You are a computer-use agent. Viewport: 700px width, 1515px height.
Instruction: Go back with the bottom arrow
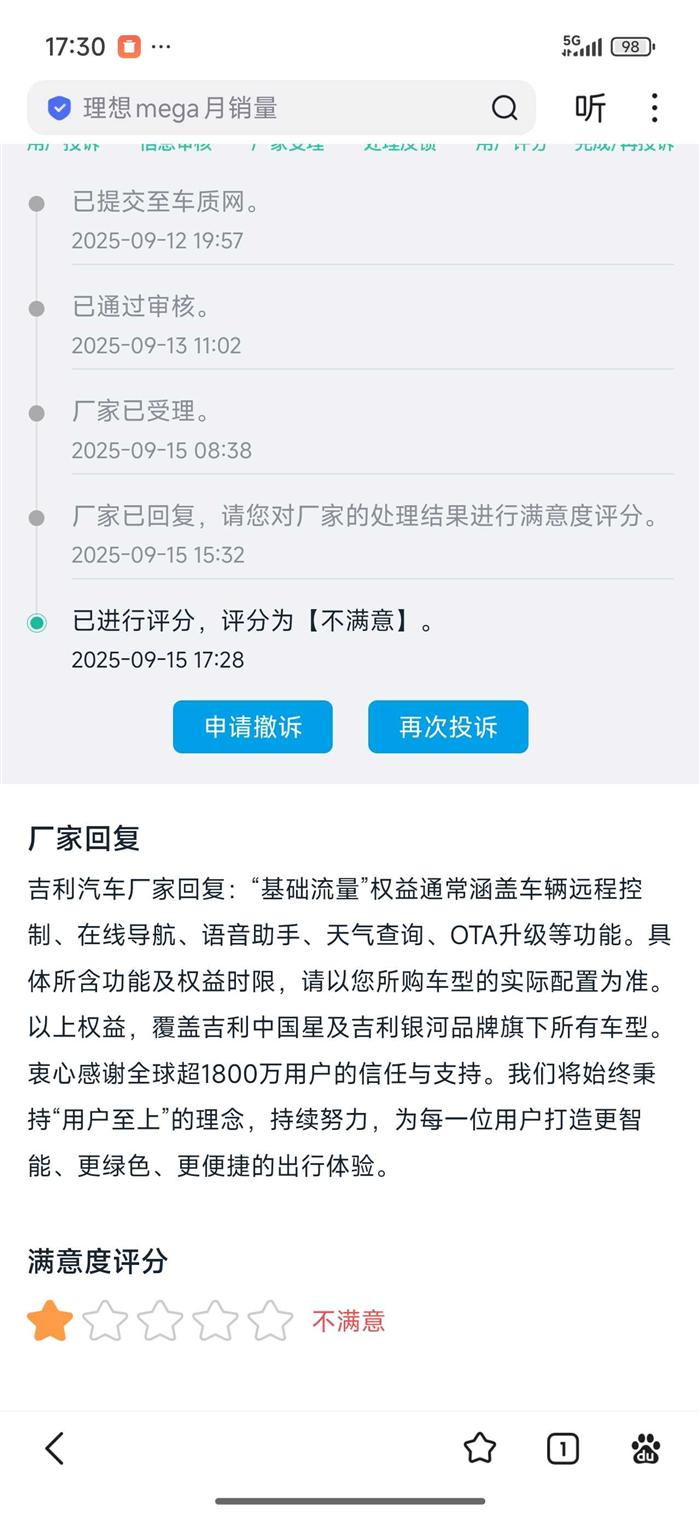pyautogui.click(x=55, y=1447)
